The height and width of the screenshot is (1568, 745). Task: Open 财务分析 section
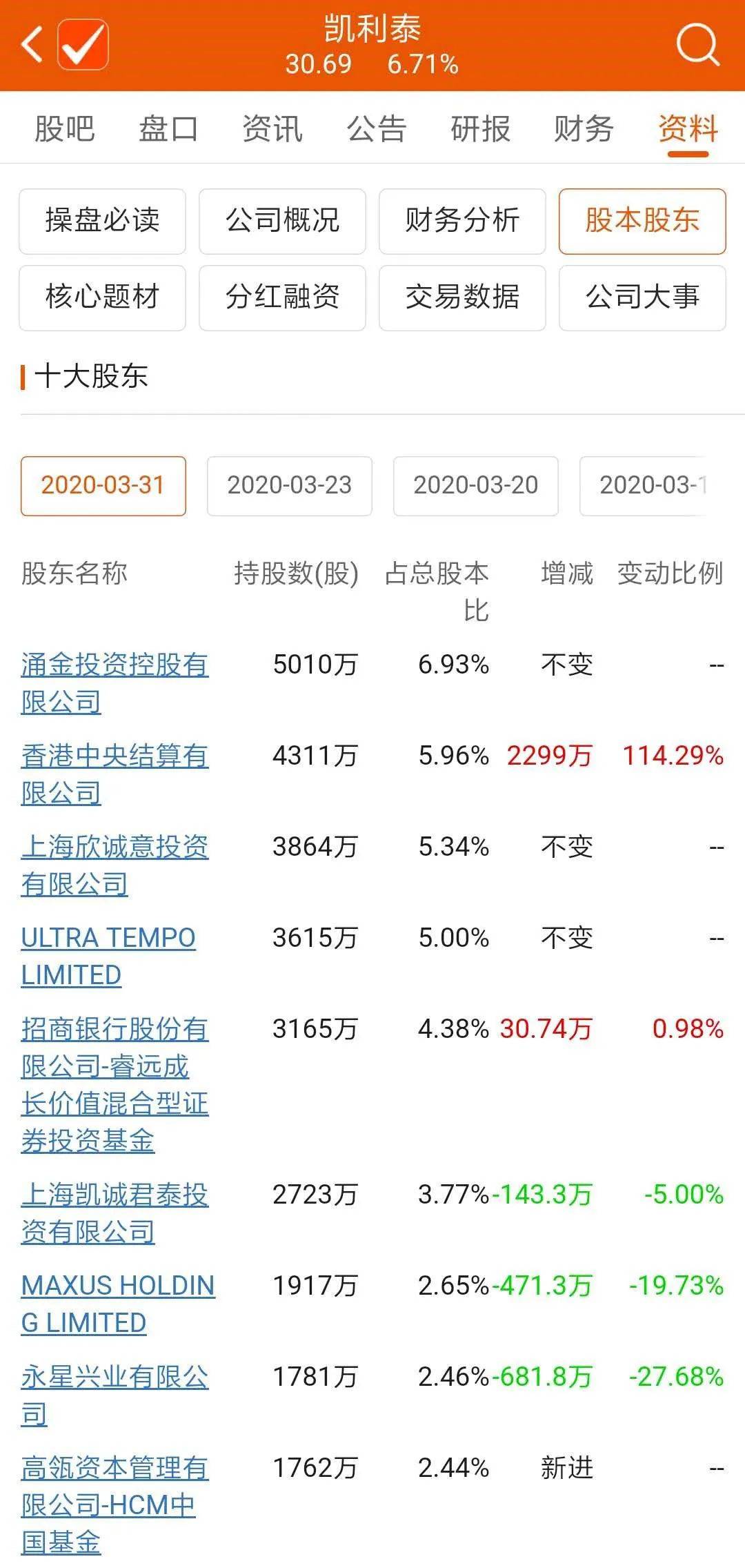tap(461, 221)
